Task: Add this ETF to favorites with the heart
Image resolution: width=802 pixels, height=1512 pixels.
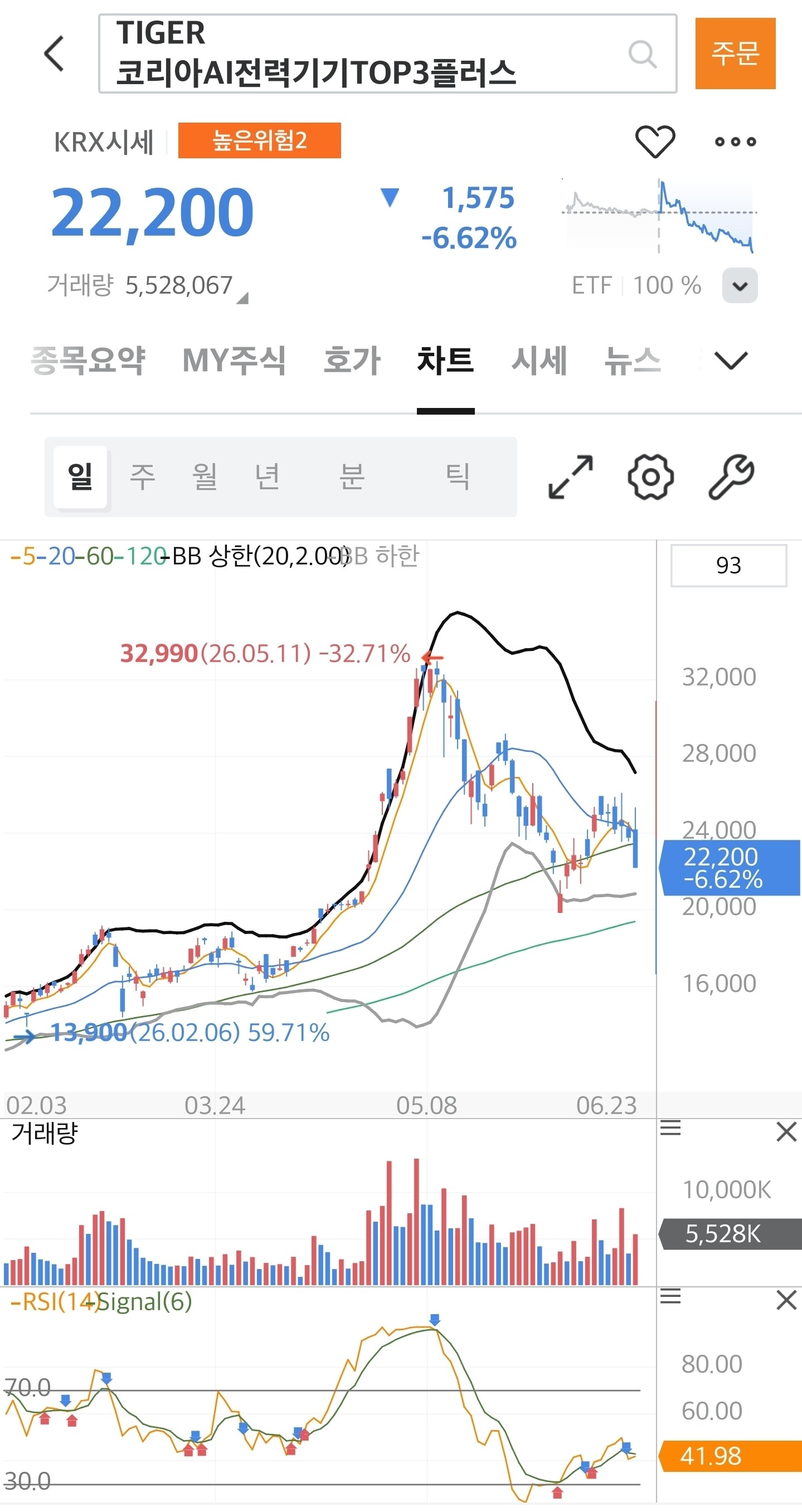Action: pyautogui.click(x=655, y=142)
